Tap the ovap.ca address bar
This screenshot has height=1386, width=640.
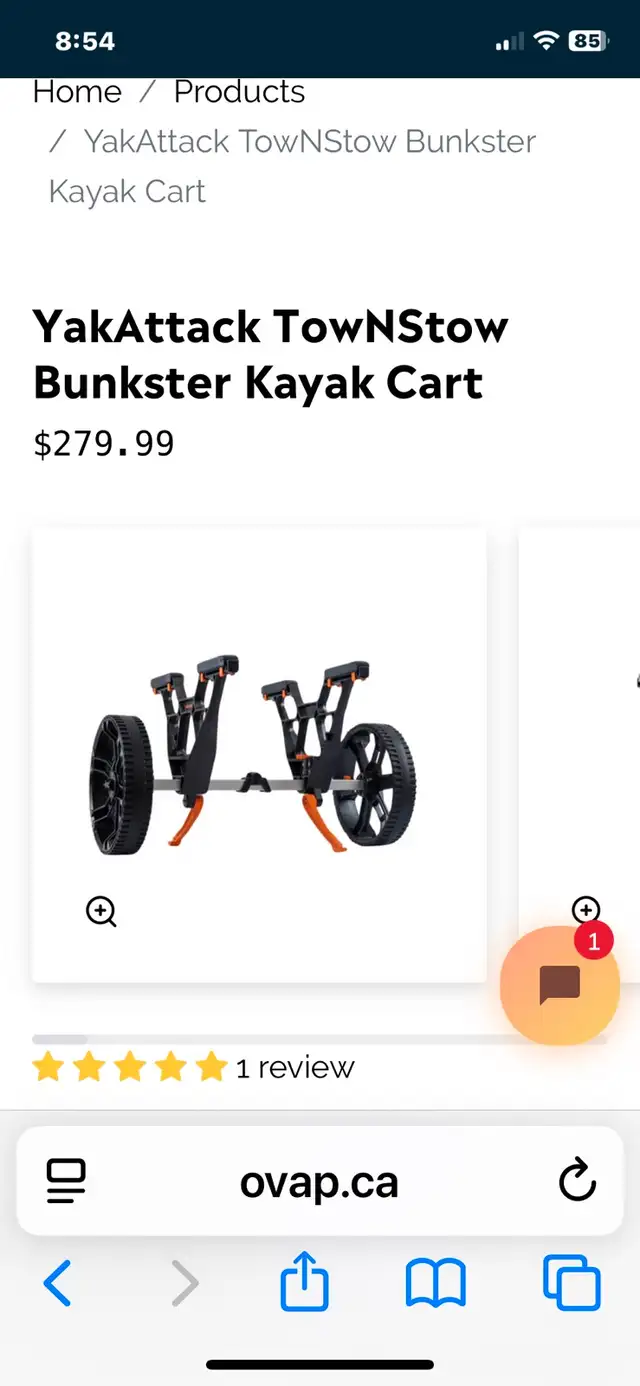tap(319, 1183)
